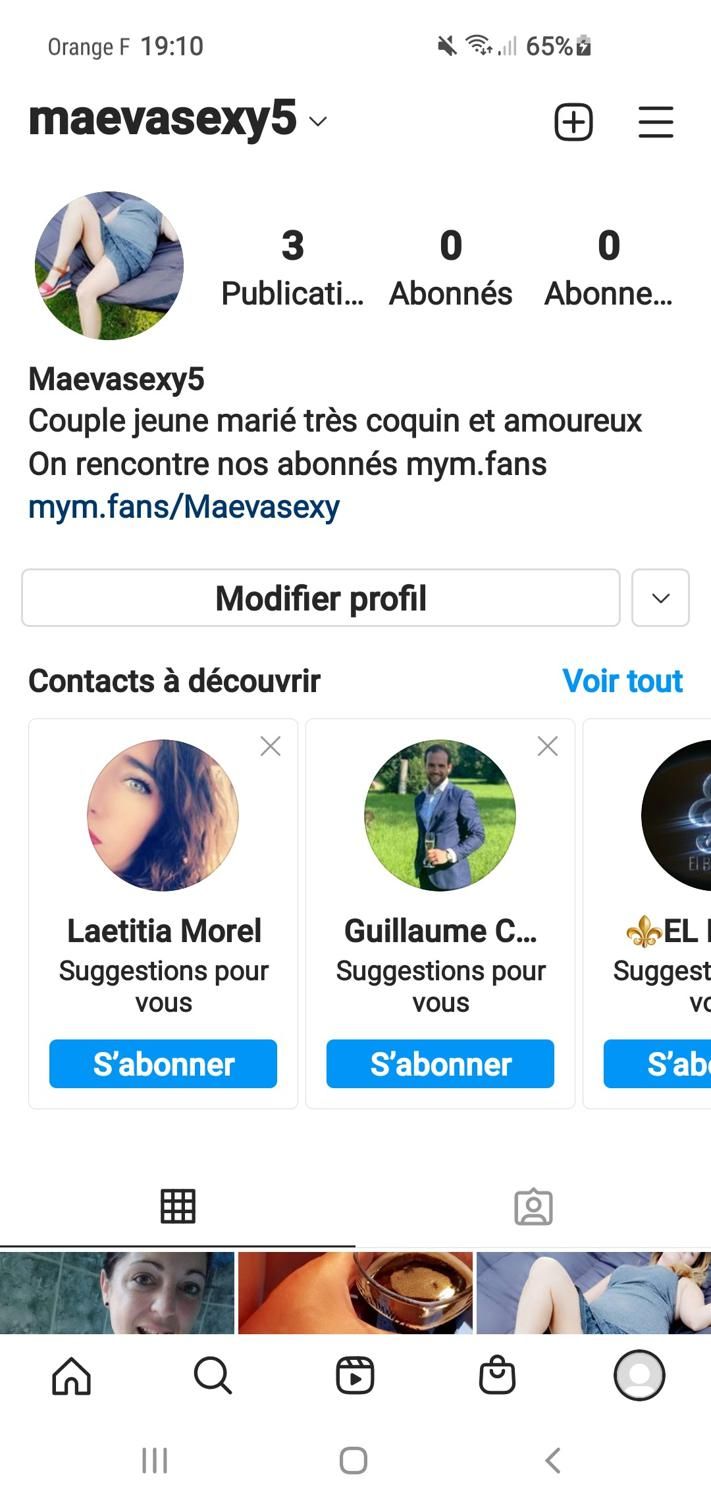This screenshot has height=1500, width=711.
Task: Tap Voir tout for suggested contacts
Action: [x=622, y=681]
